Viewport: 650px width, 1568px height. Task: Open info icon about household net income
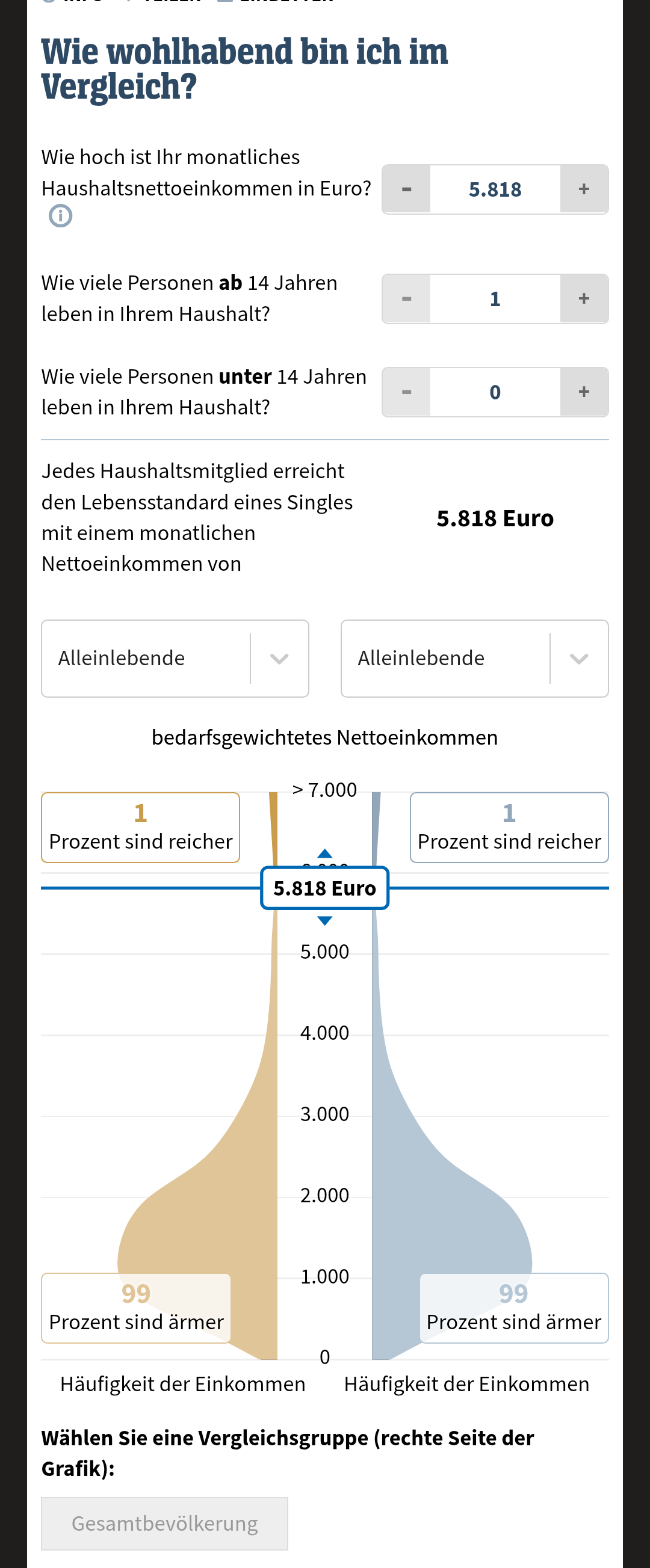point(60,215)
